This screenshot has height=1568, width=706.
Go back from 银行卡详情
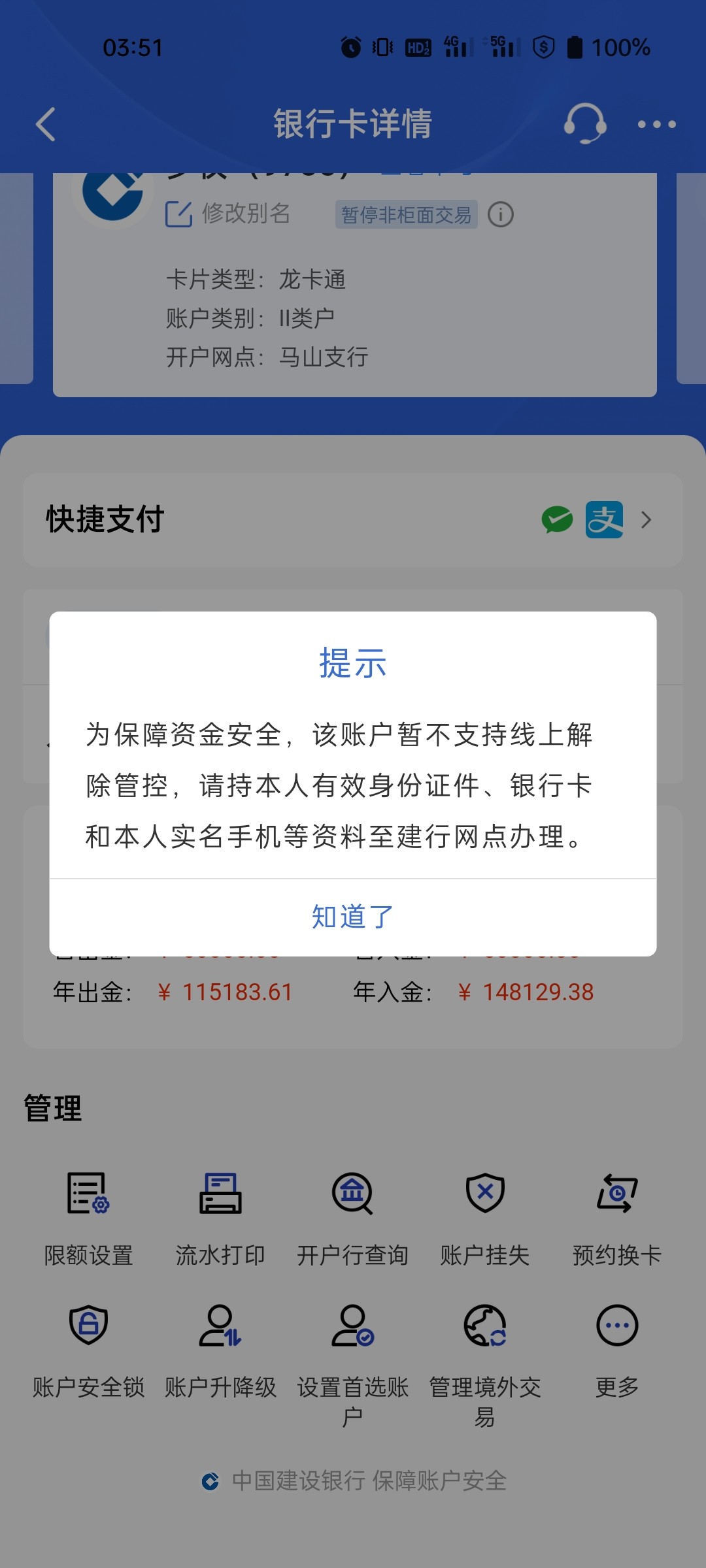46,124
